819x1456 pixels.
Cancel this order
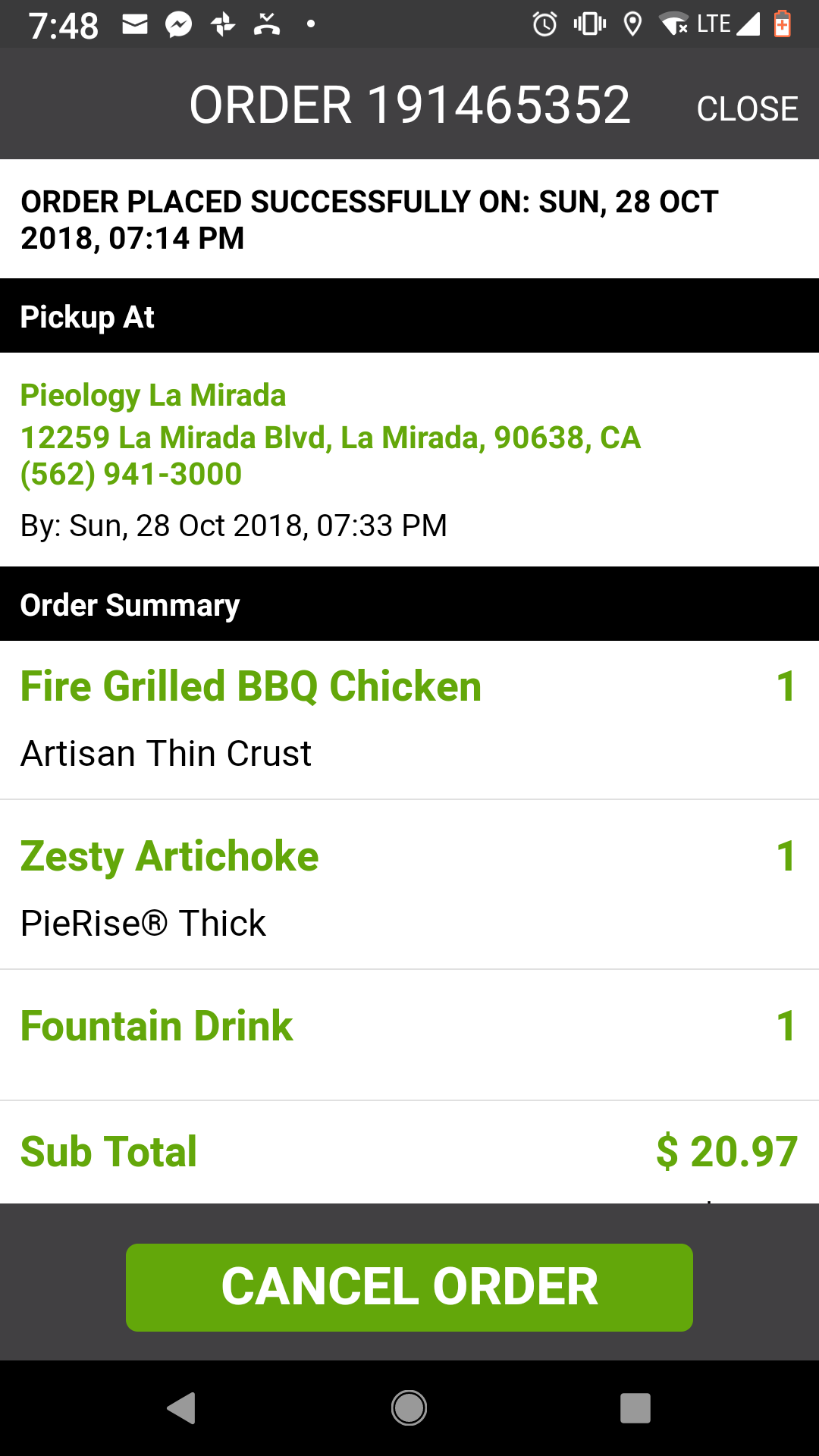tap(409, 1287)
